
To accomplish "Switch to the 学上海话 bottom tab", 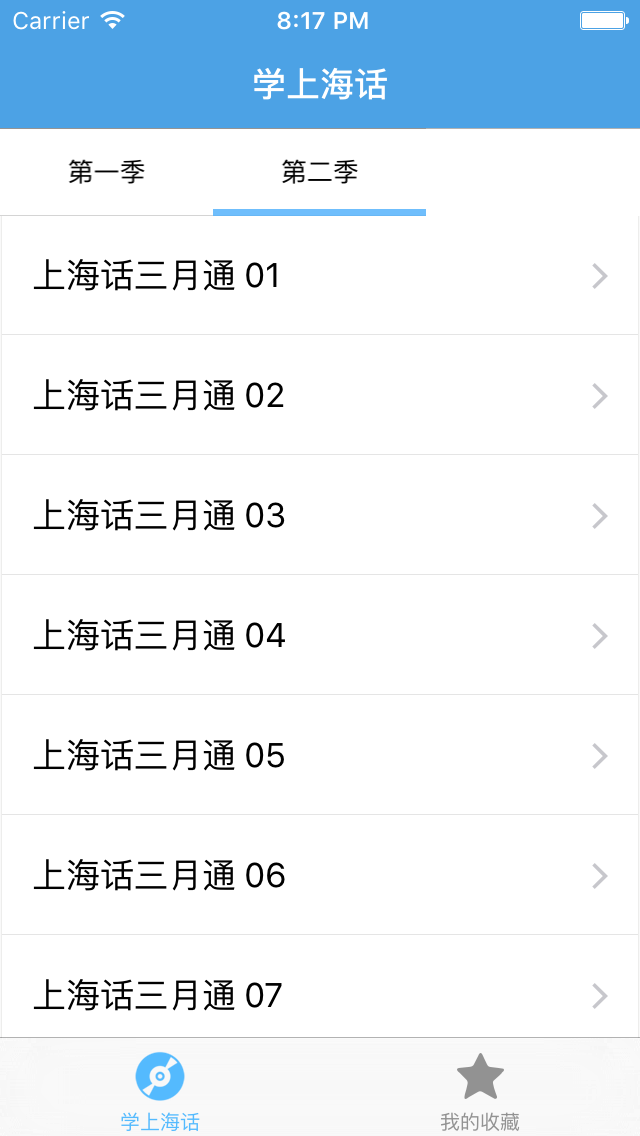I will (x=160, y=1088).
